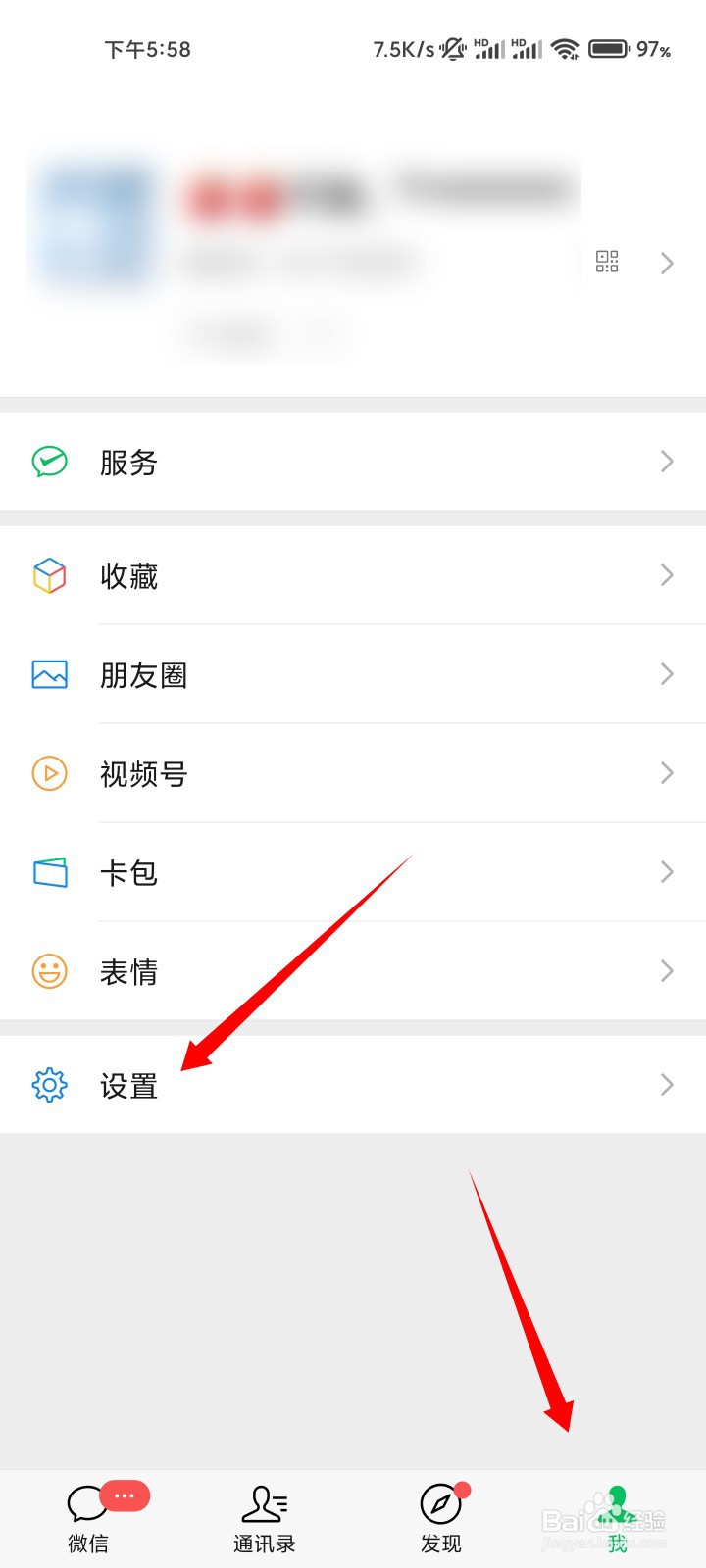Open the 表情 Stickers entry
706x1568 pixels.
click(x=128, y=971)
